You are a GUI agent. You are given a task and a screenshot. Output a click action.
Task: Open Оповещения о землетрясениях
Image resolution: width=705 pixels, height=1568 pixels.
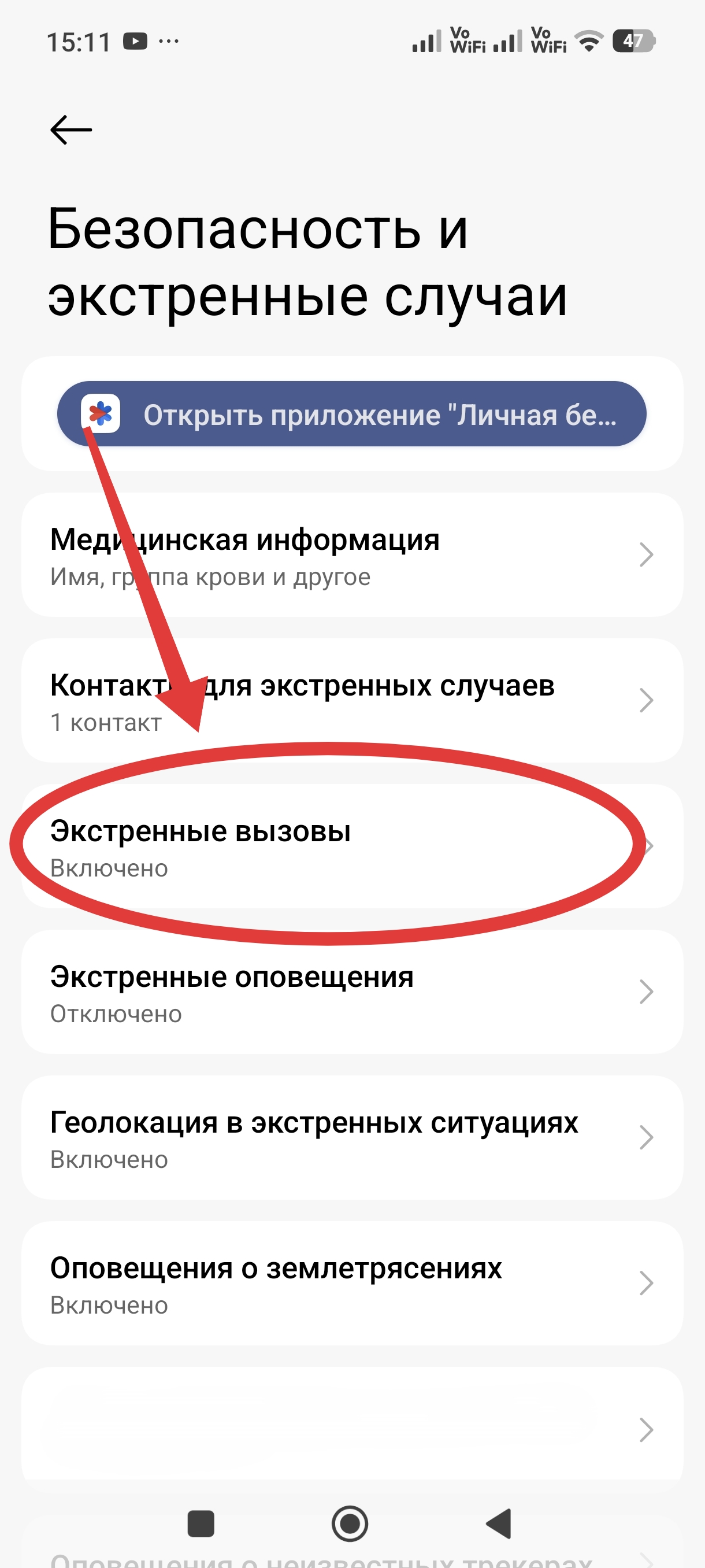click(x=351, y=1284)
